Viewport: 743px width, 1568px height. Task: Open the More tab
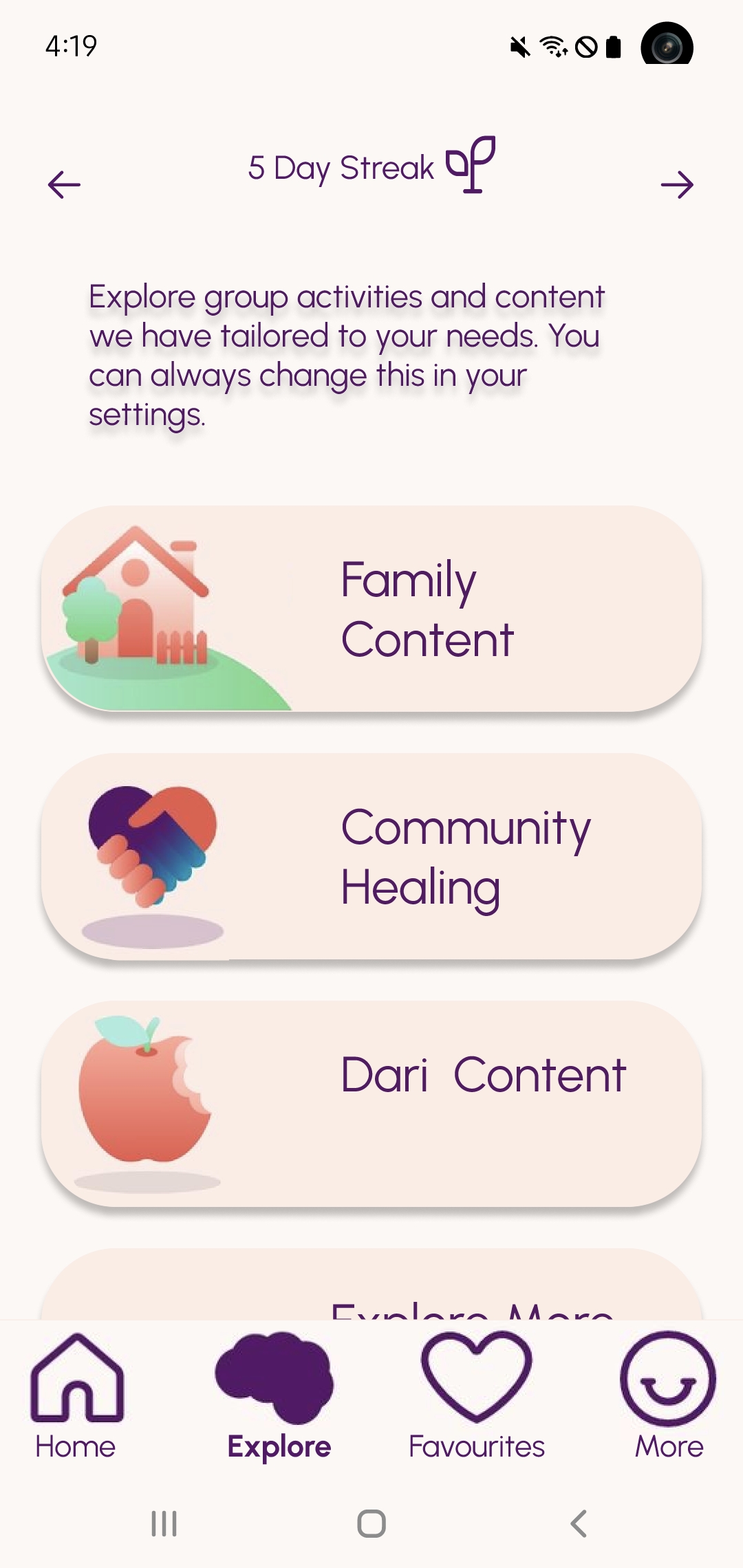pyautogui.click(x=668, y=1396)
